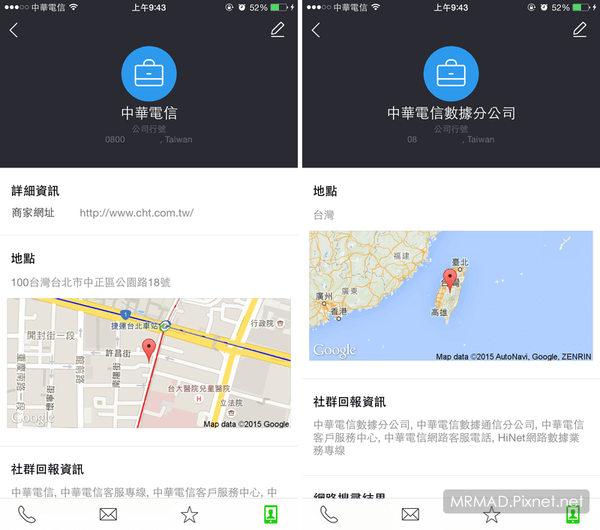This screenshot has height=530, width=600.
Task: Go back from the 中華電信 contact page
Action: (x=14, y=30)
